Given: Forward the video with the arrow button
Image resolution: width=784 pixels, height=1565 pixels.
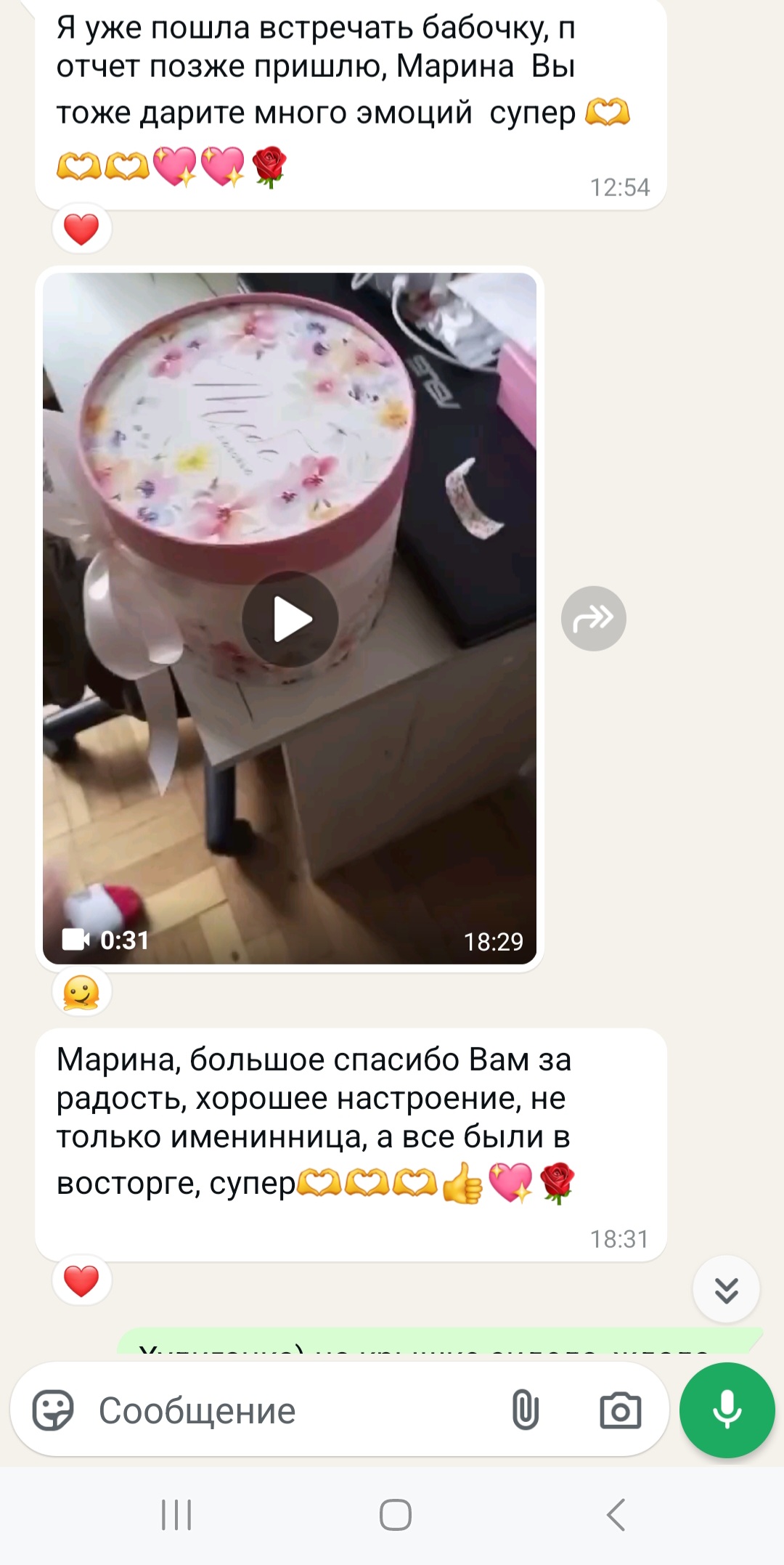Looking at the screenshot, I should [x=593, y=619].
